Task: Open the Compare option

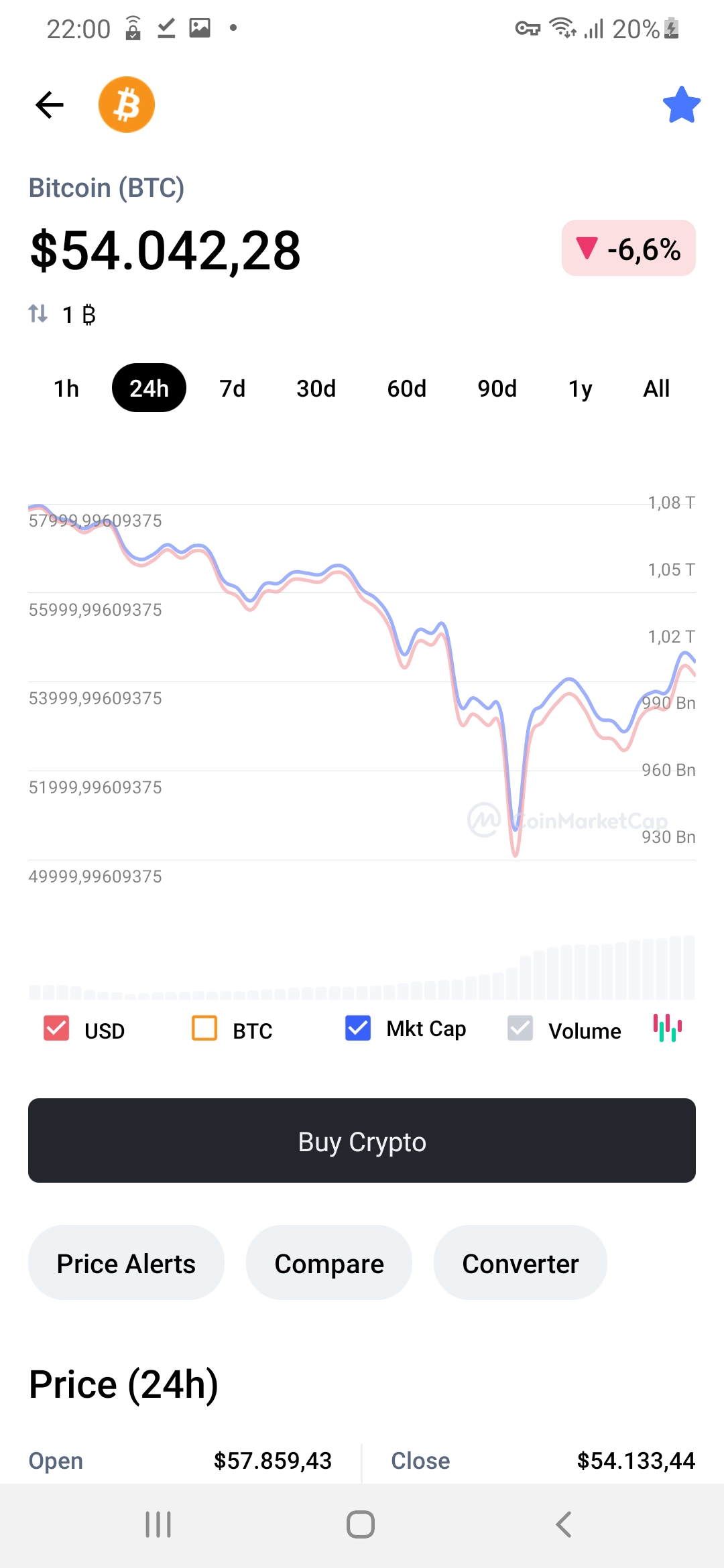Action: click(x=329, y=1264)
